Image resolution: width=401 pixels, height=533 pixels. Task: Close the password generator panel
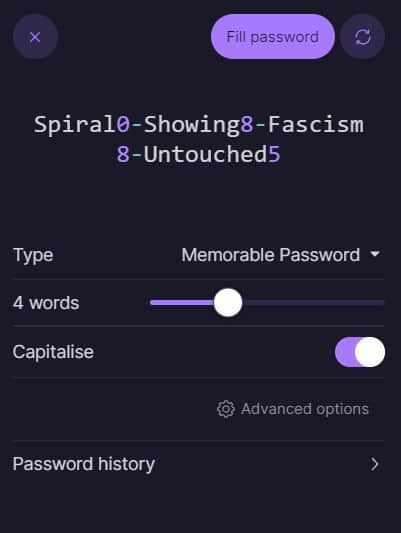tap(35, 37)
